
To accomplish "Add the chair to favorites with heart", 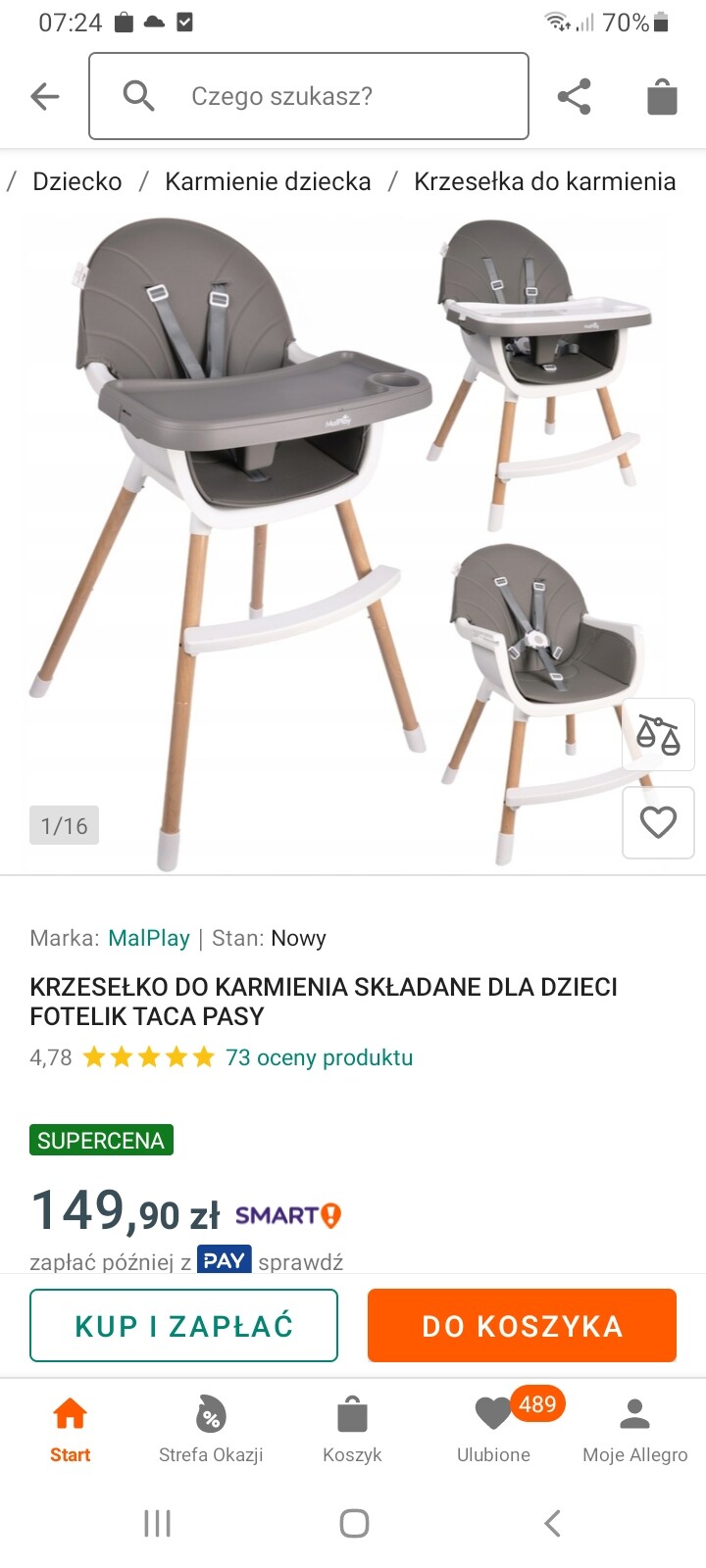I will point(658,822).
